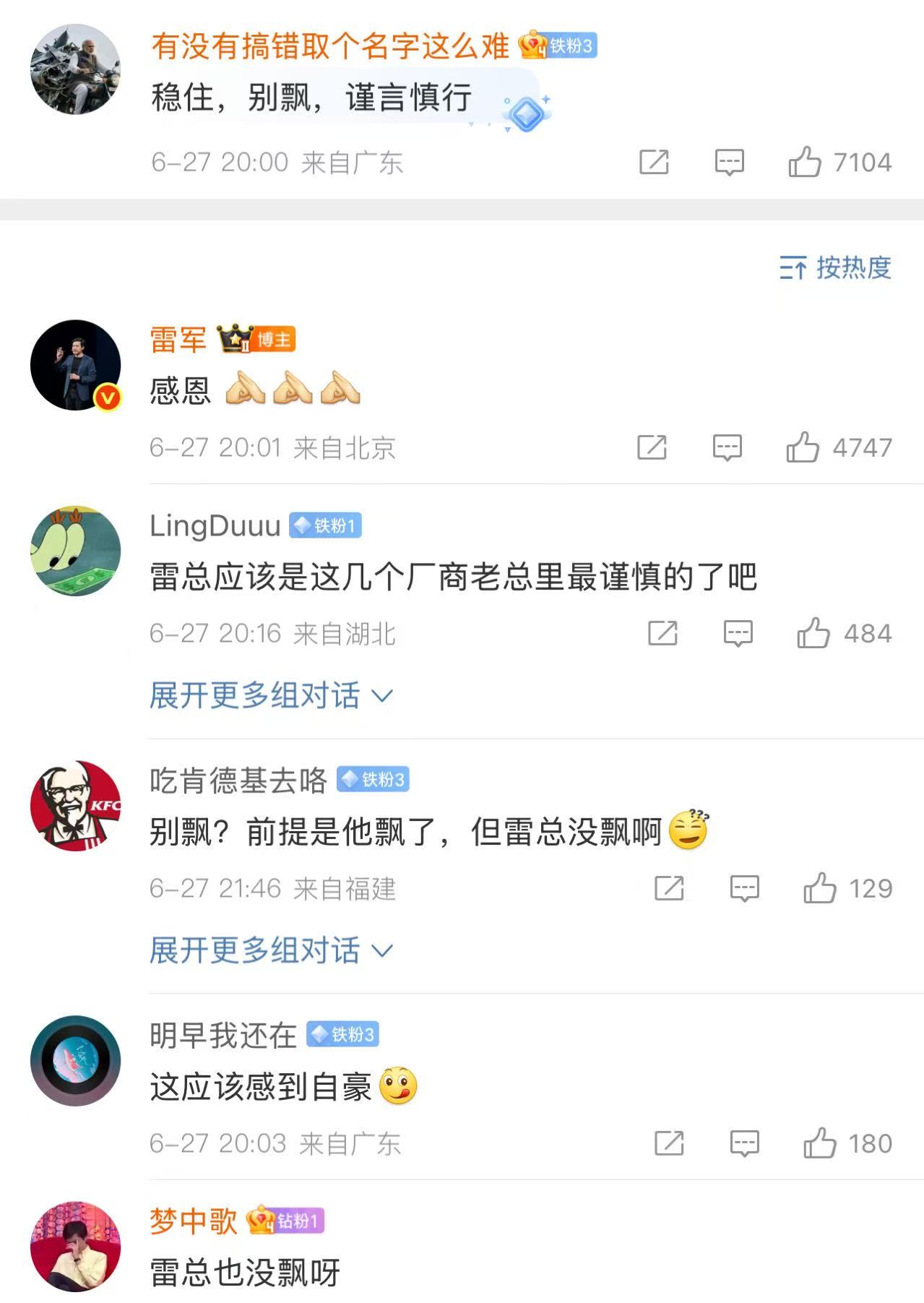Expand more conversations under 吃肯德基去咯's comment

point(271,950)
